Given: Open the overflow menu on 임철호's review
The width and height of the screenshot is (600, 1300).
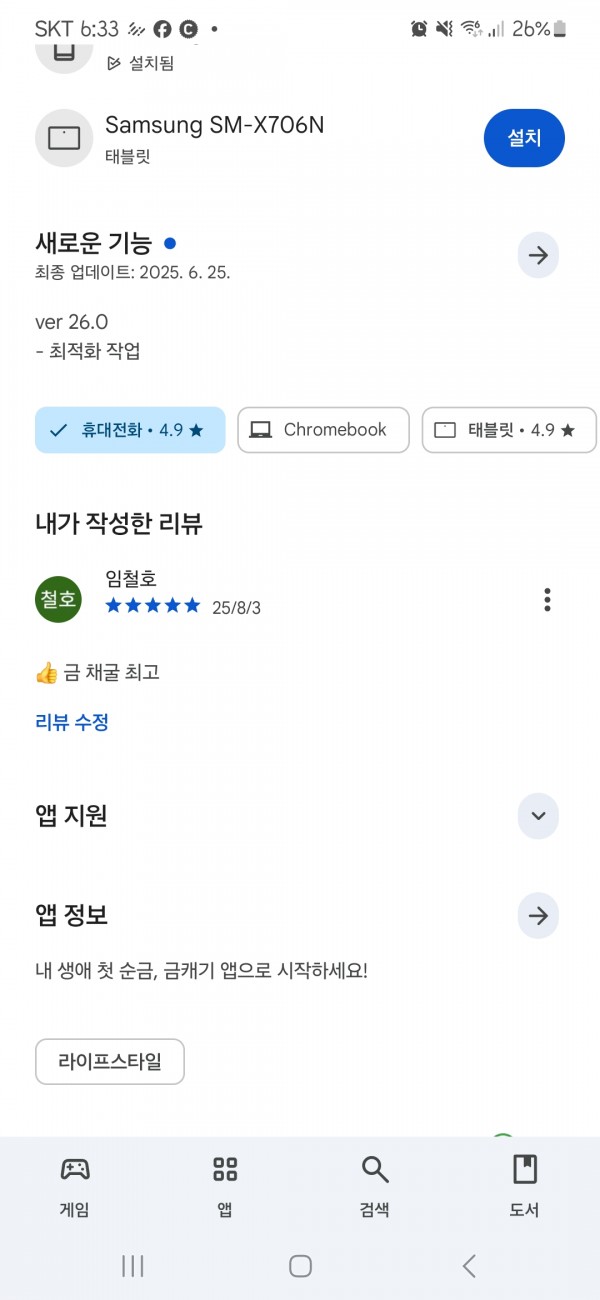Looking at the screenshot, I should (x=547, y=600).
